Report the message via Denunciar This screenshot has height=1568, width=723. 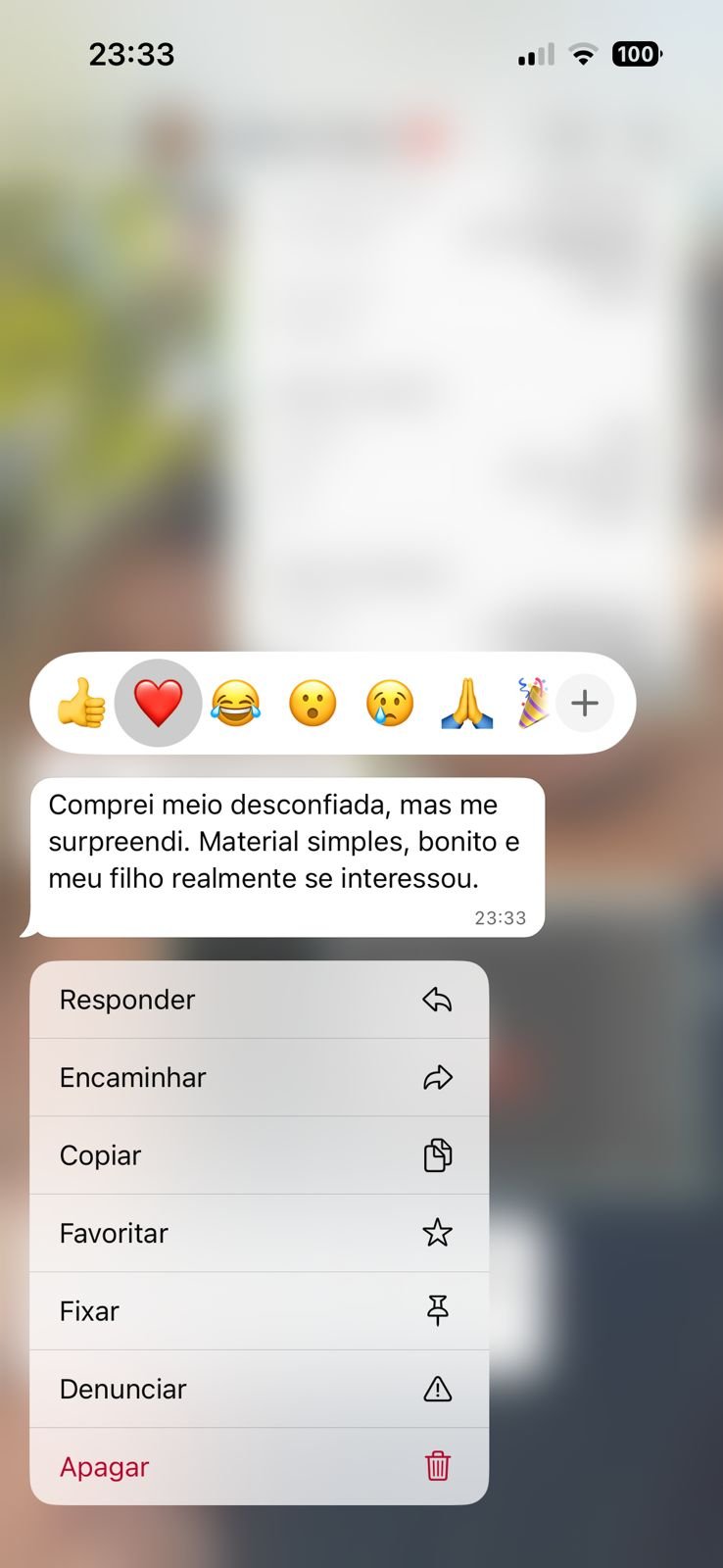tap(259, 1389)
